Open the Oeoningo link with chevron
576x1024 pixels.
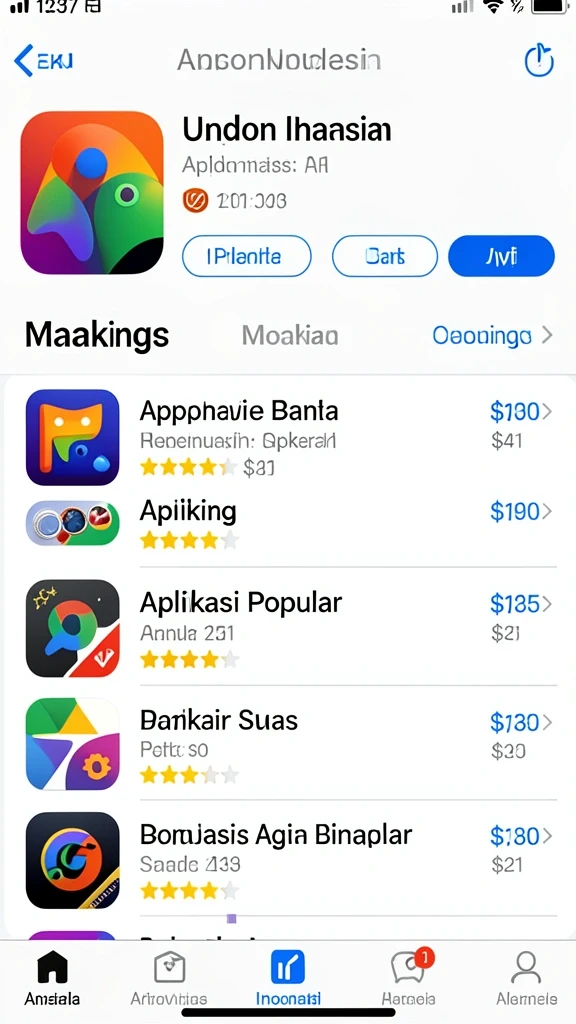tap(492, 336)
